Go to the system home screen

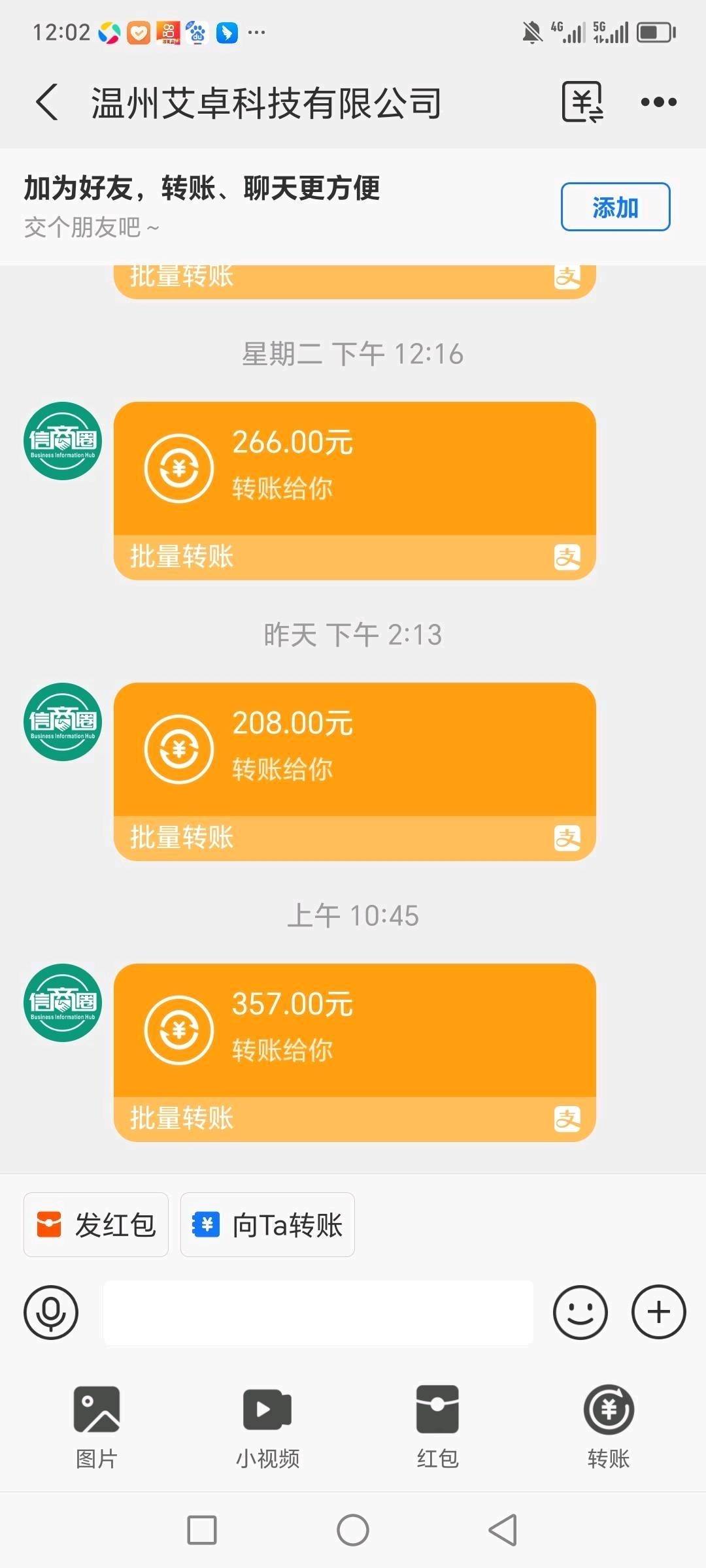click(353, 1530)
